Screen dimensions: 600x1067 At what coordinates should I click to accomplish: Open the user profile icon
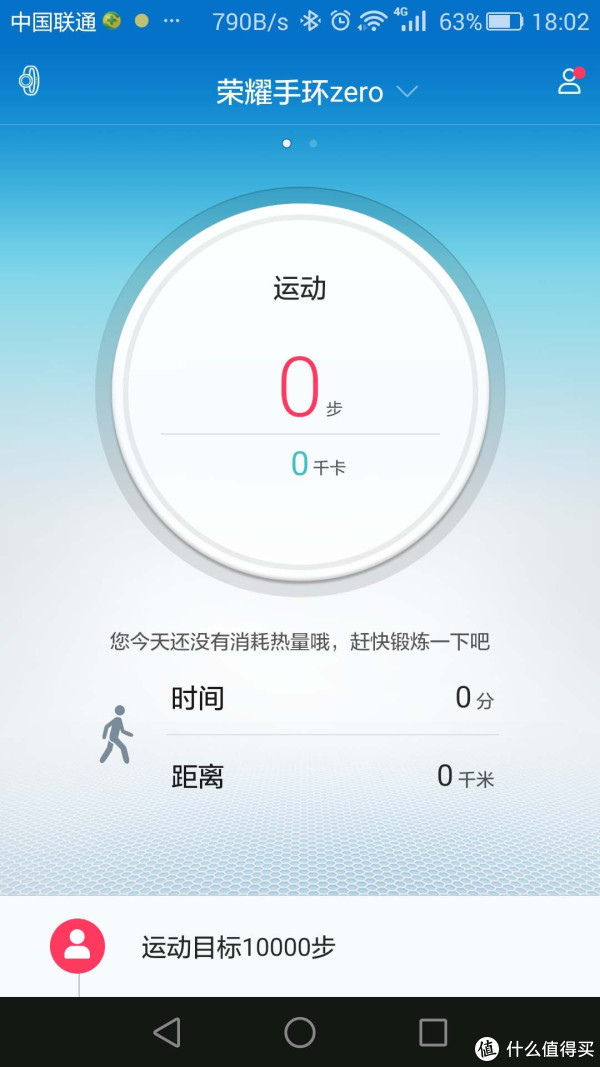tap(570, 82)
